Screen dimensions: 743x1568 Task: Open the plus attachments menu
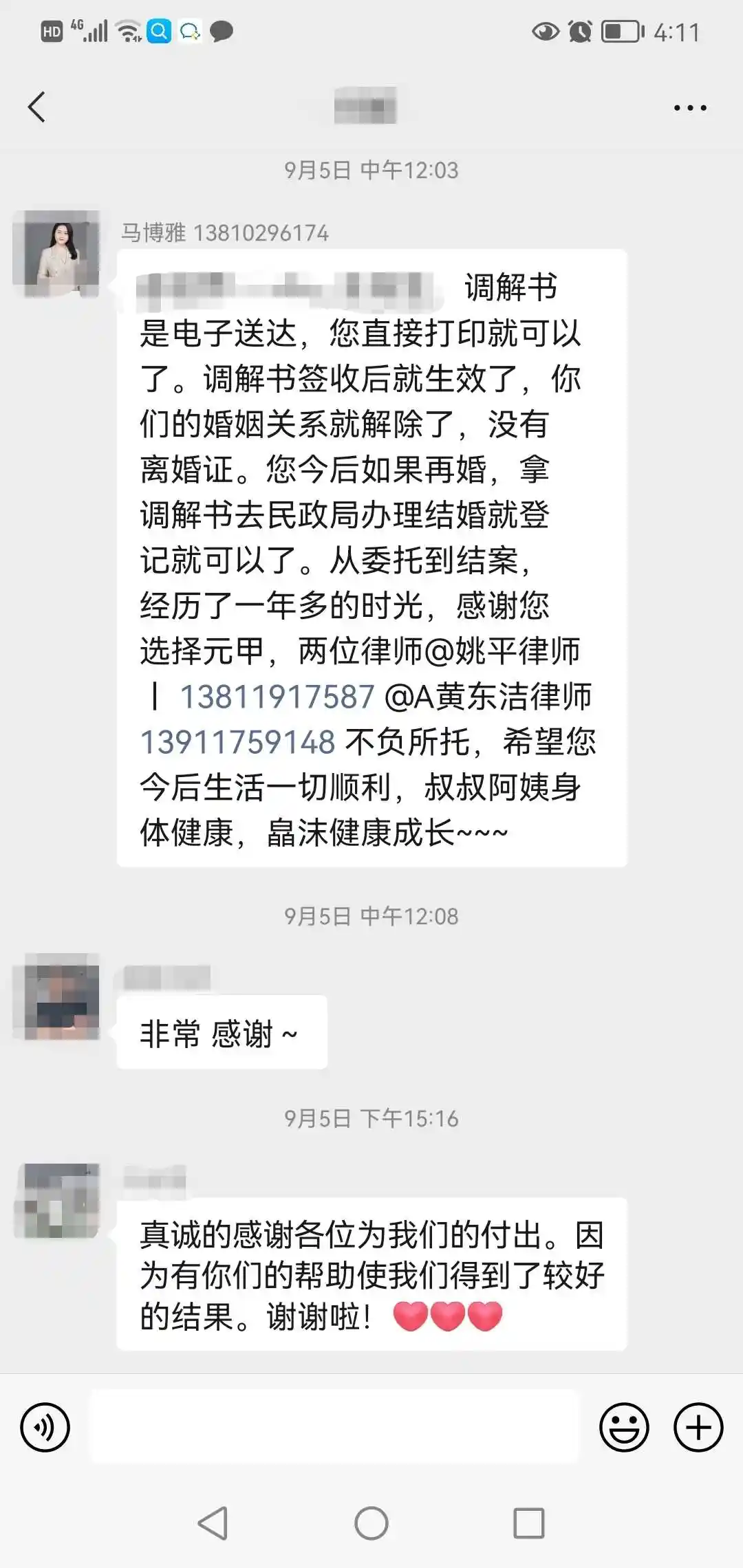click(x=698, y=1427)
